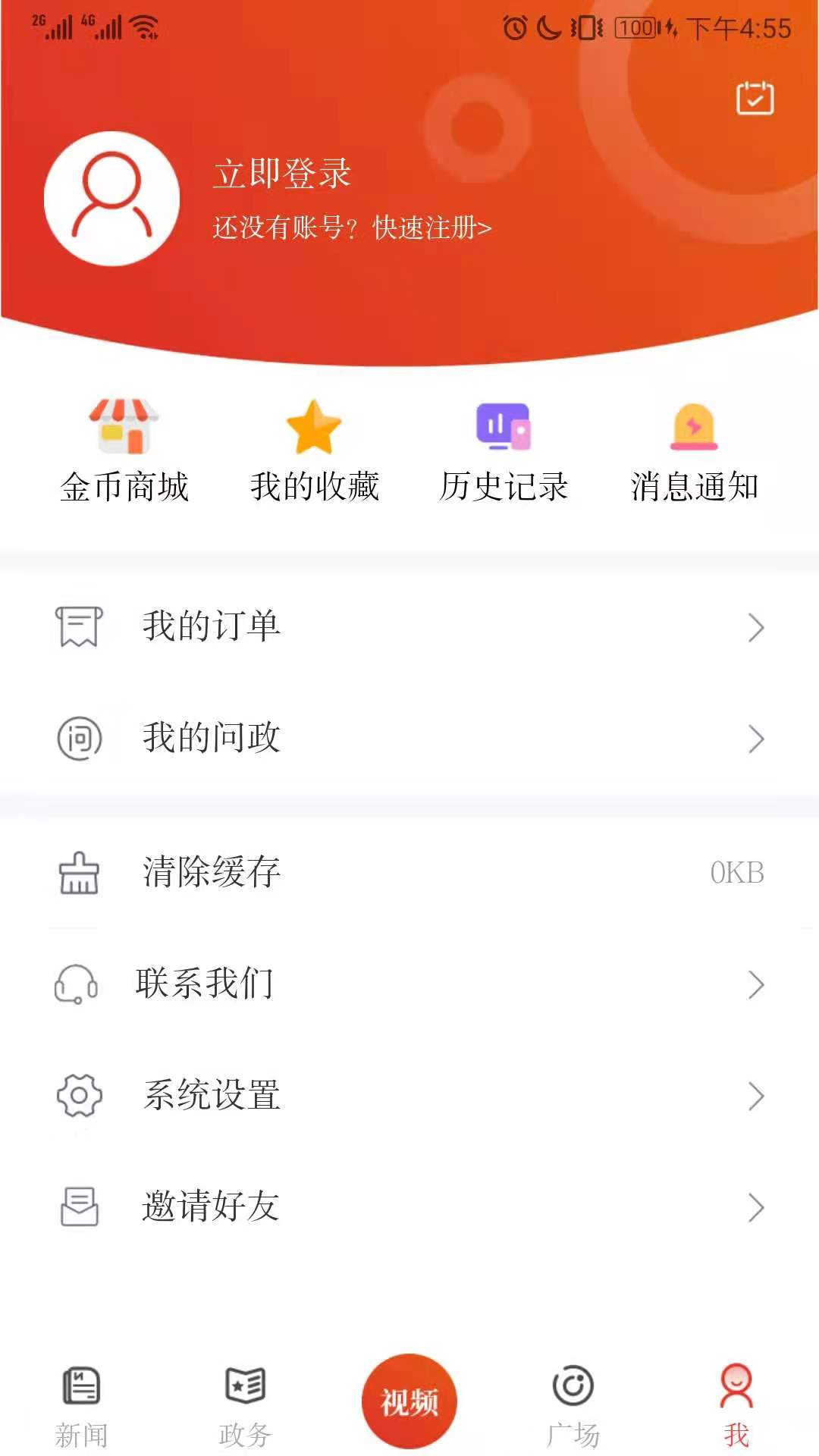Tap 立即登录 to log in
Screen dimensions: 819x1456
tap(282, 174)
